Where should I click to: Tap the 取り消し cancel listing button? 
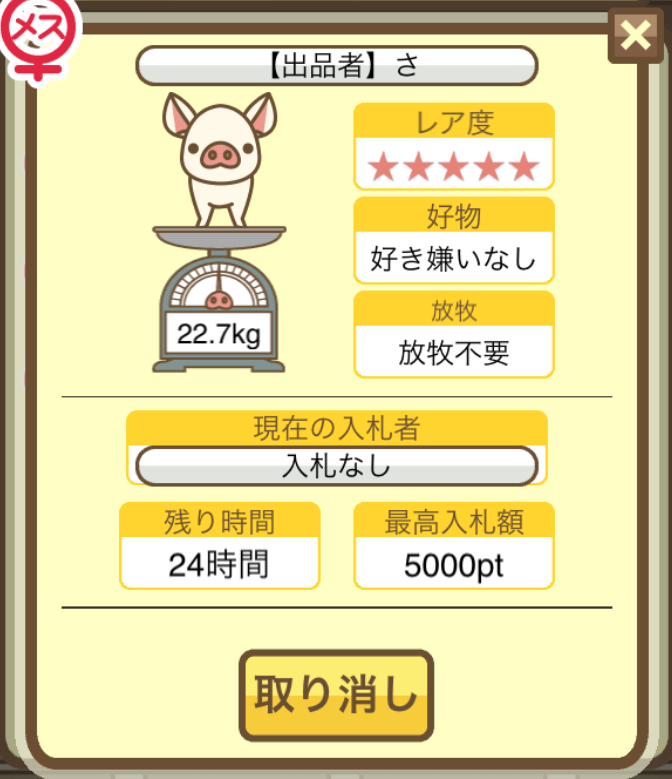[336, 695]
